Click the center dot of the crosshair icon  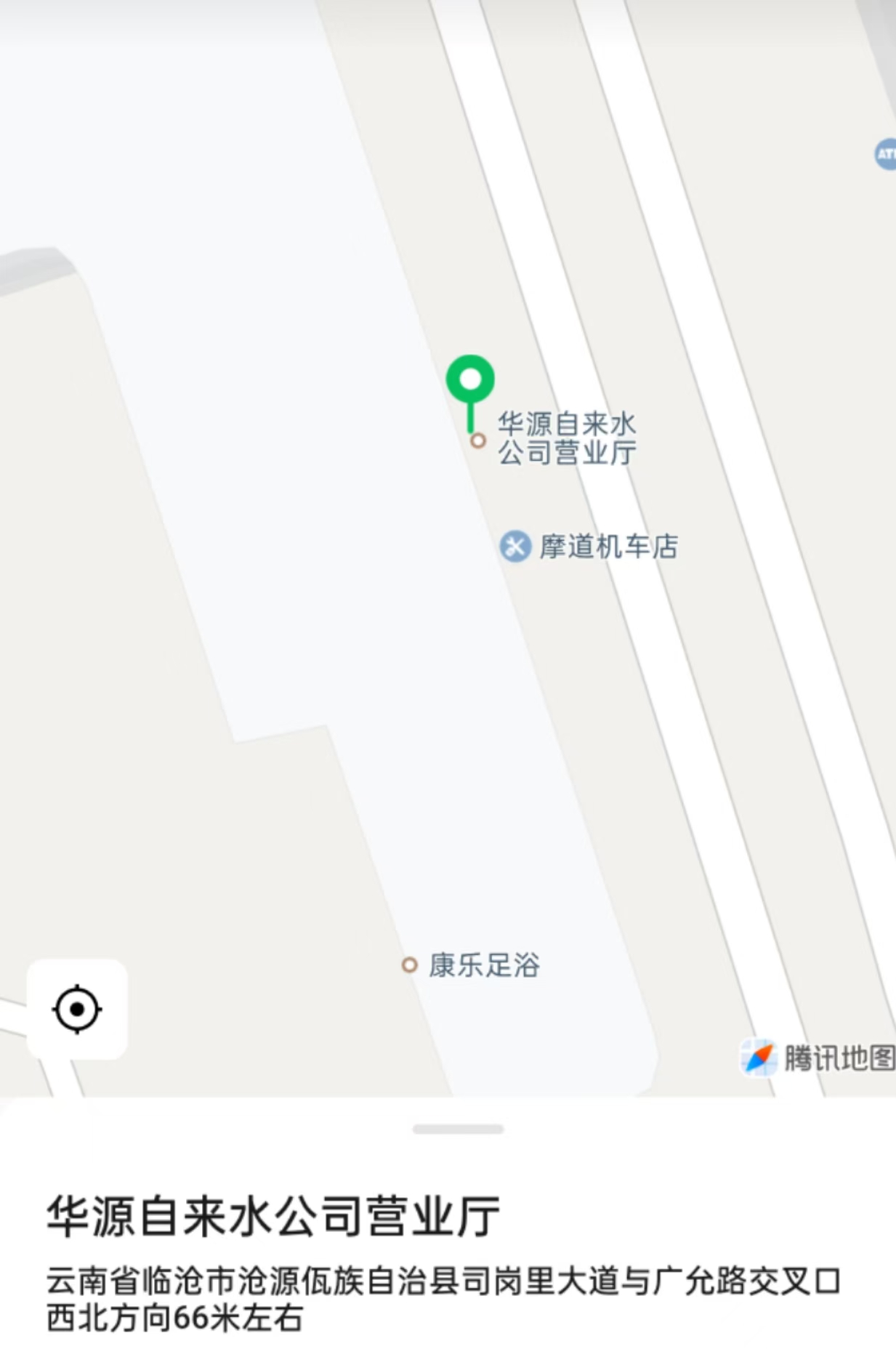pos(78,1007)
